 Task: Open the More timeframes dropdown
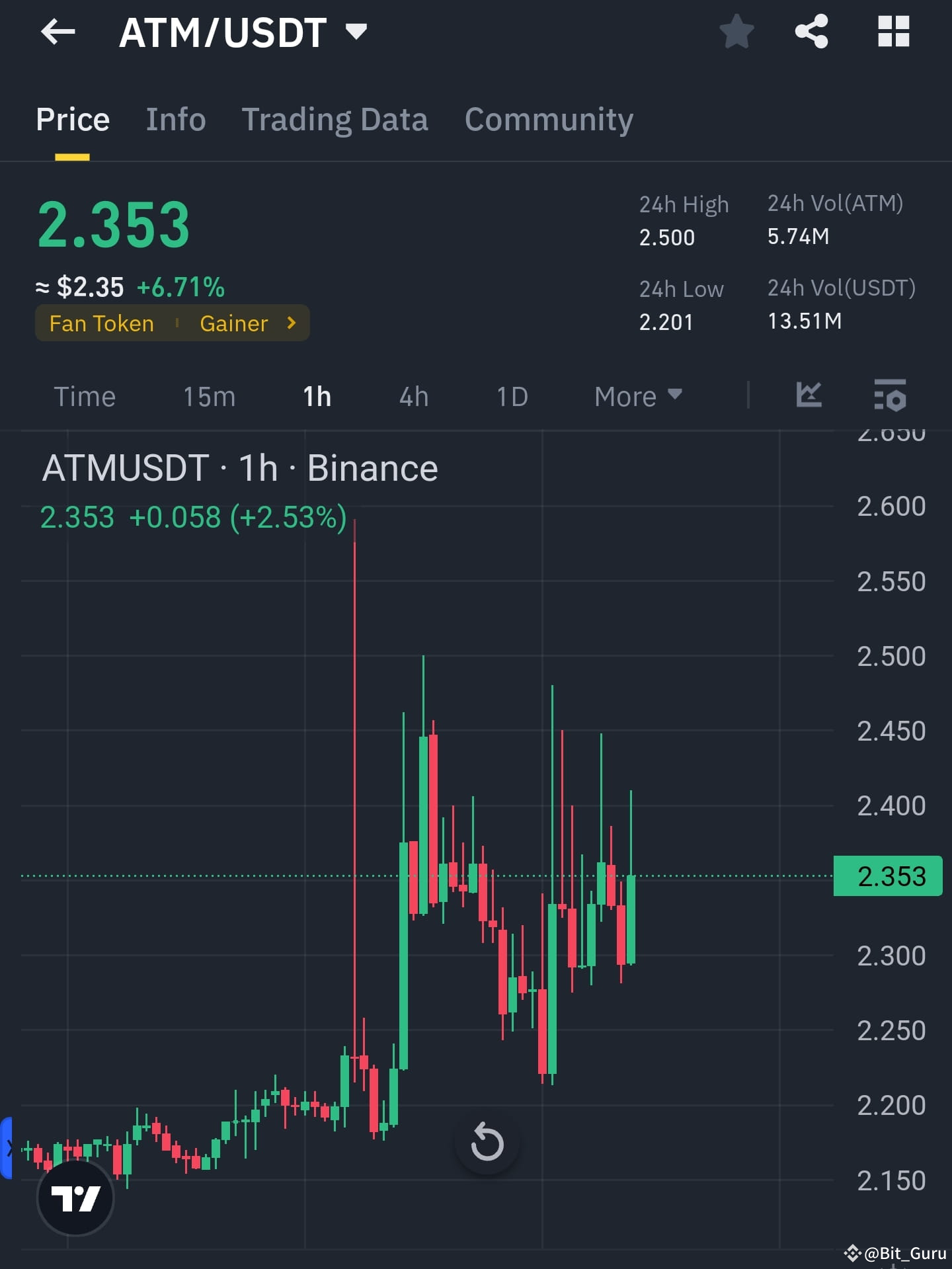coord(637,395)
